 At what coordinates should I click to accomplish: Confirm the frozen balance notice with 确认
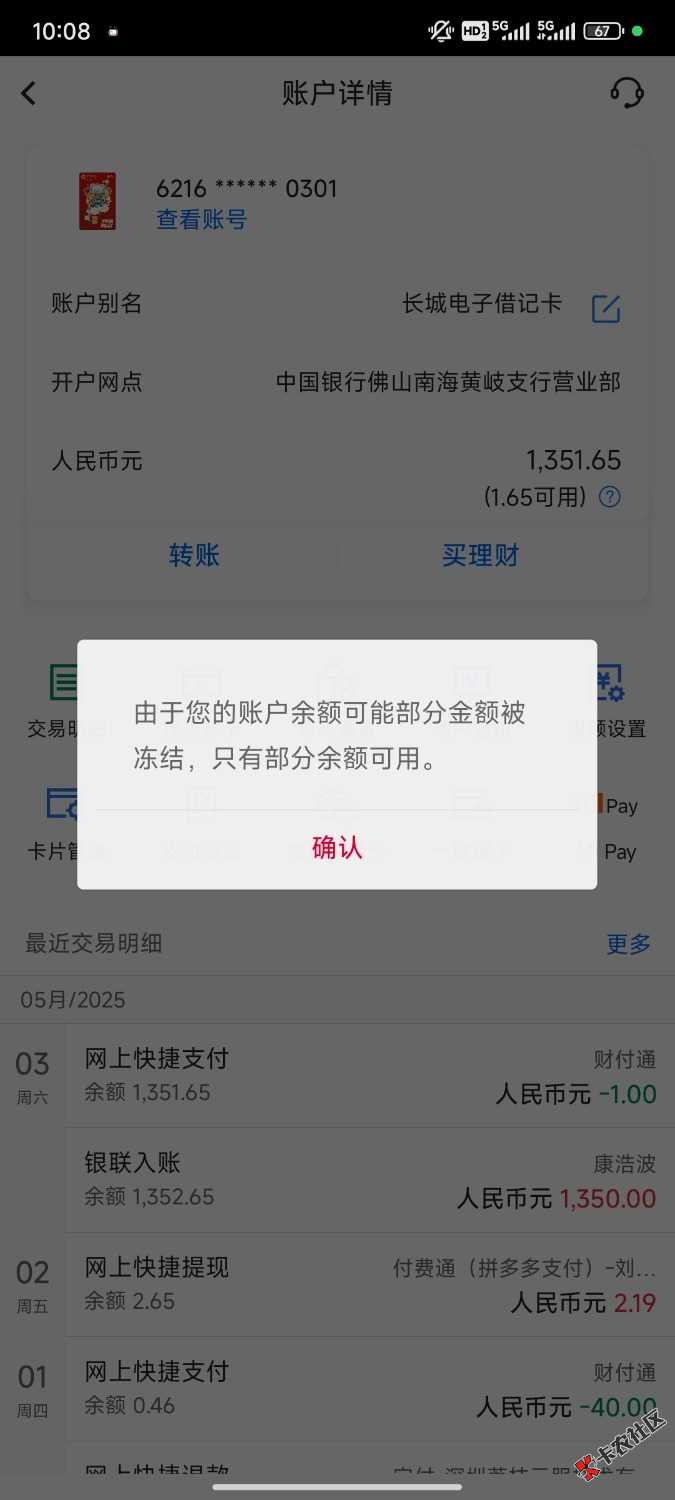click(x=337, y=848)
